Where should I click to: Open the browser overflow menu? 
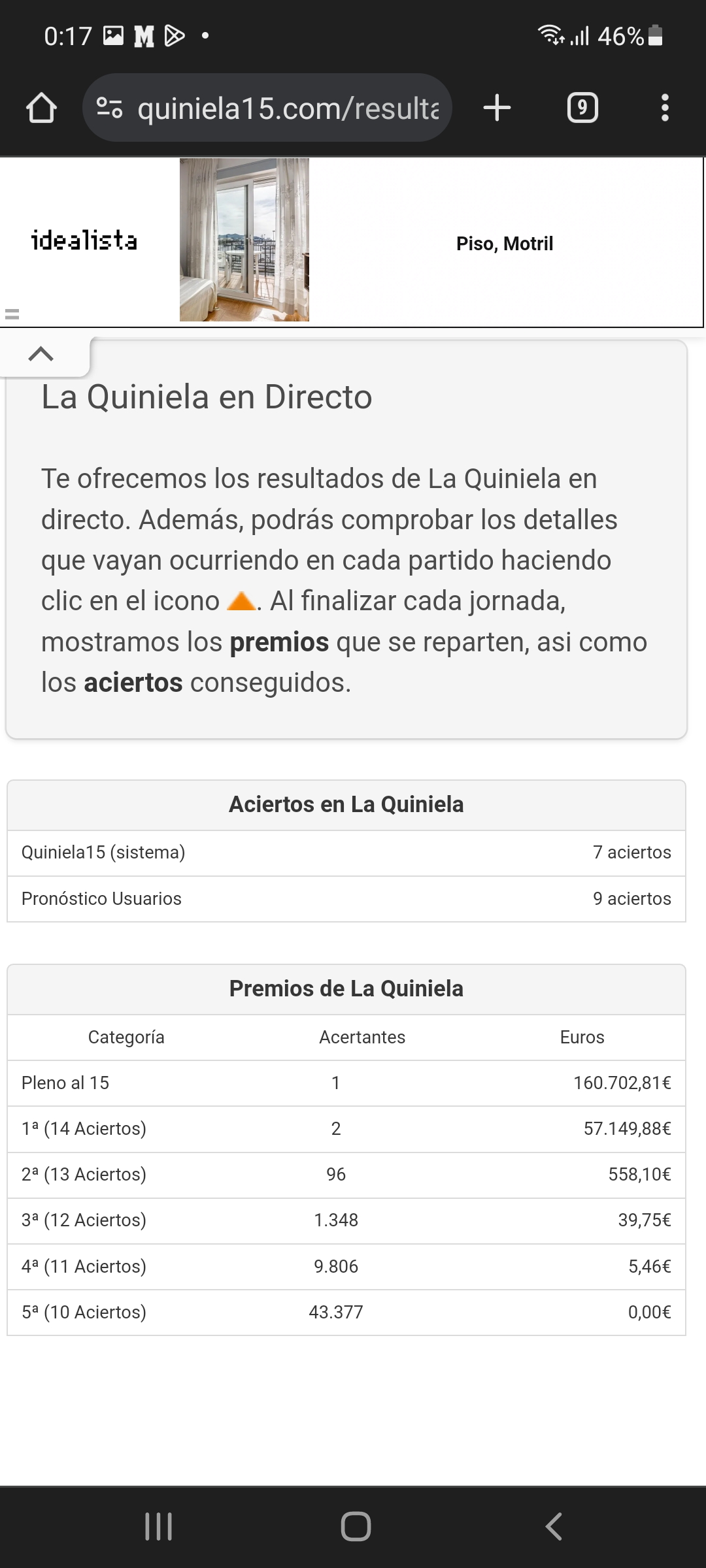(x=665, y=108)
